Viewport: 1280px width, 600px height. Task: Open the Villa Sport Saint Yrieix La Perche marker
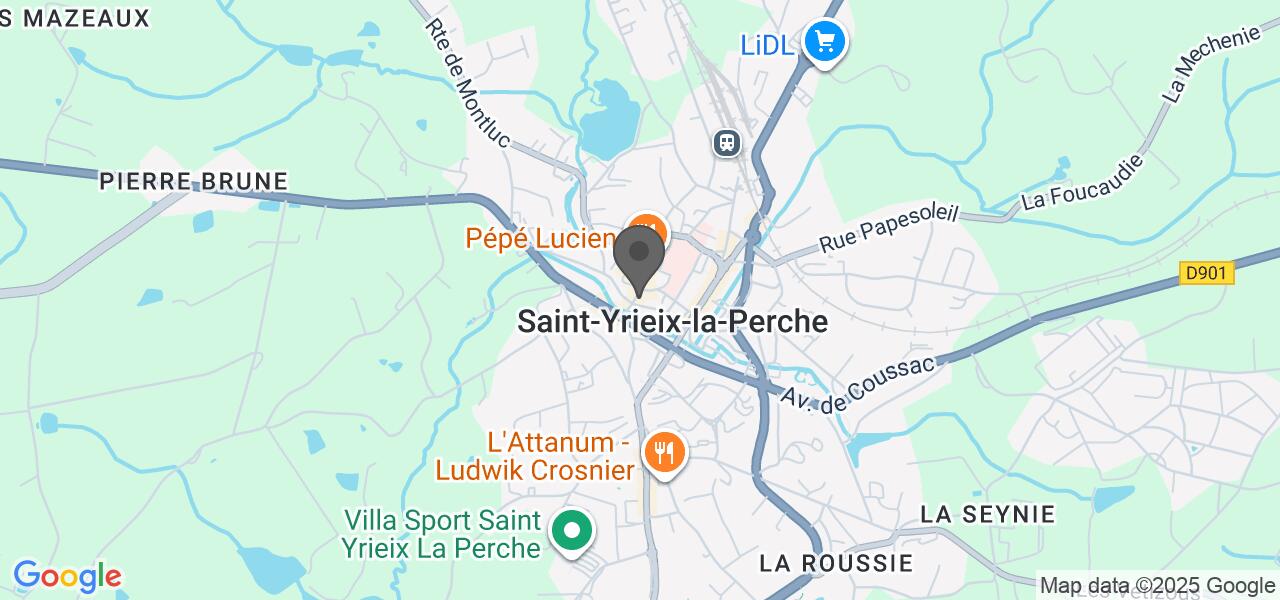pos(573,531)
